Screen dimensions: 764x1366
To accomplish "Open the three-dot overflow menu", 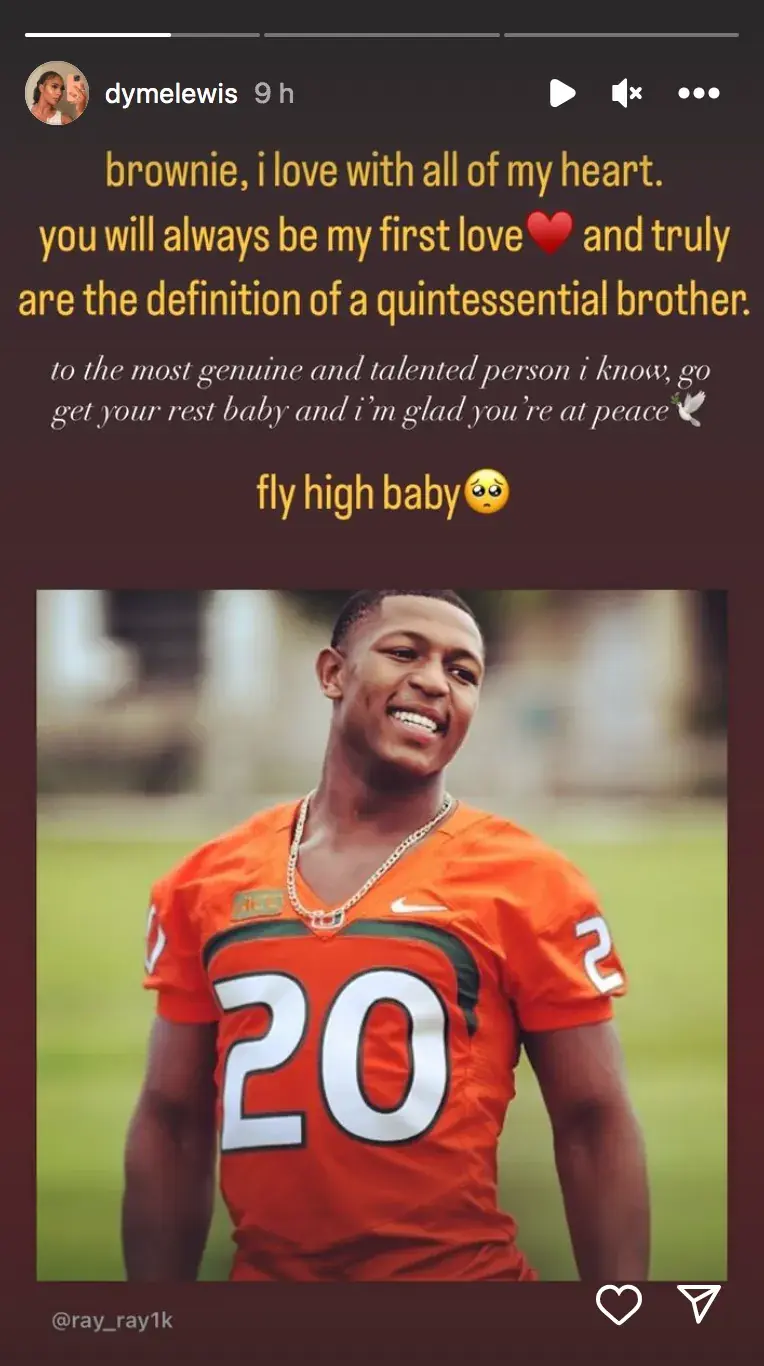I will [x=698, y=93].
